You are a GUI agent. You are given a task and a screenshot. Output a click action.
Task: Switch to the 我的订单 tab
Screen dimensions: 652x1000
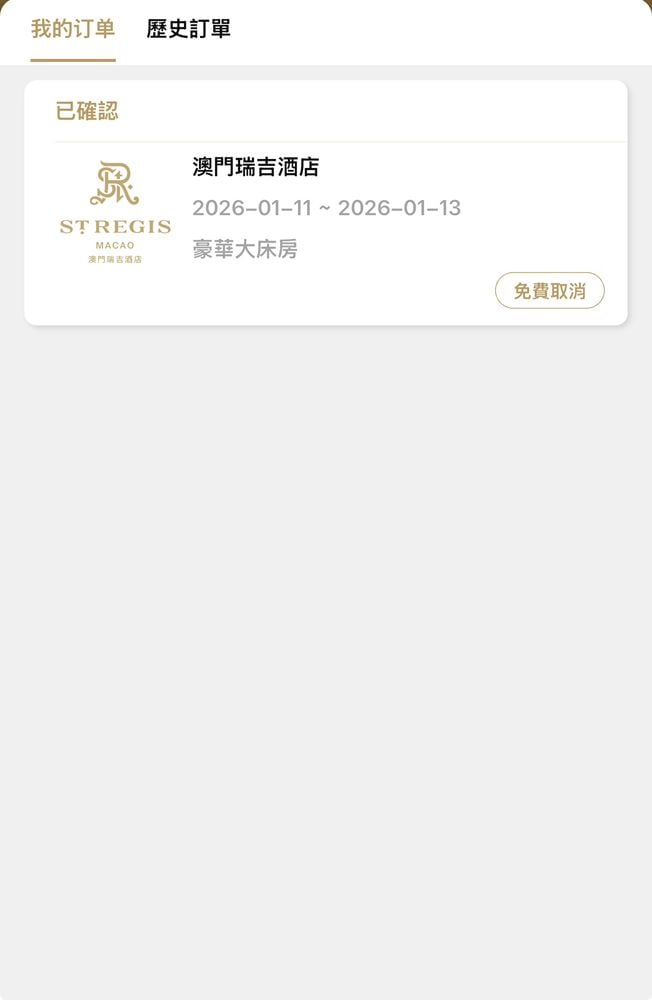coord(73,29)
